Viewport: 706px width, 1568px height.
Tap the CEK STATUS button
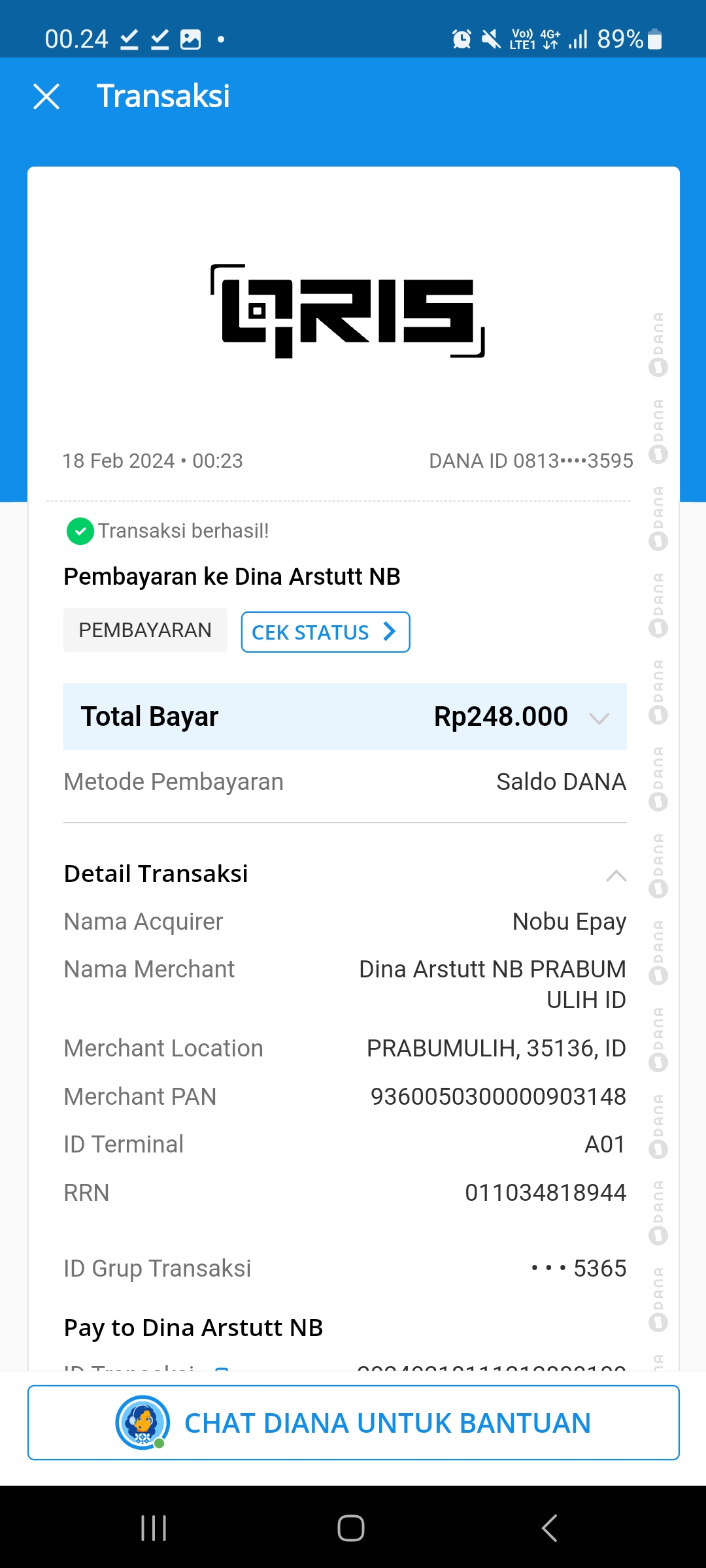click(x=326, y=632)
